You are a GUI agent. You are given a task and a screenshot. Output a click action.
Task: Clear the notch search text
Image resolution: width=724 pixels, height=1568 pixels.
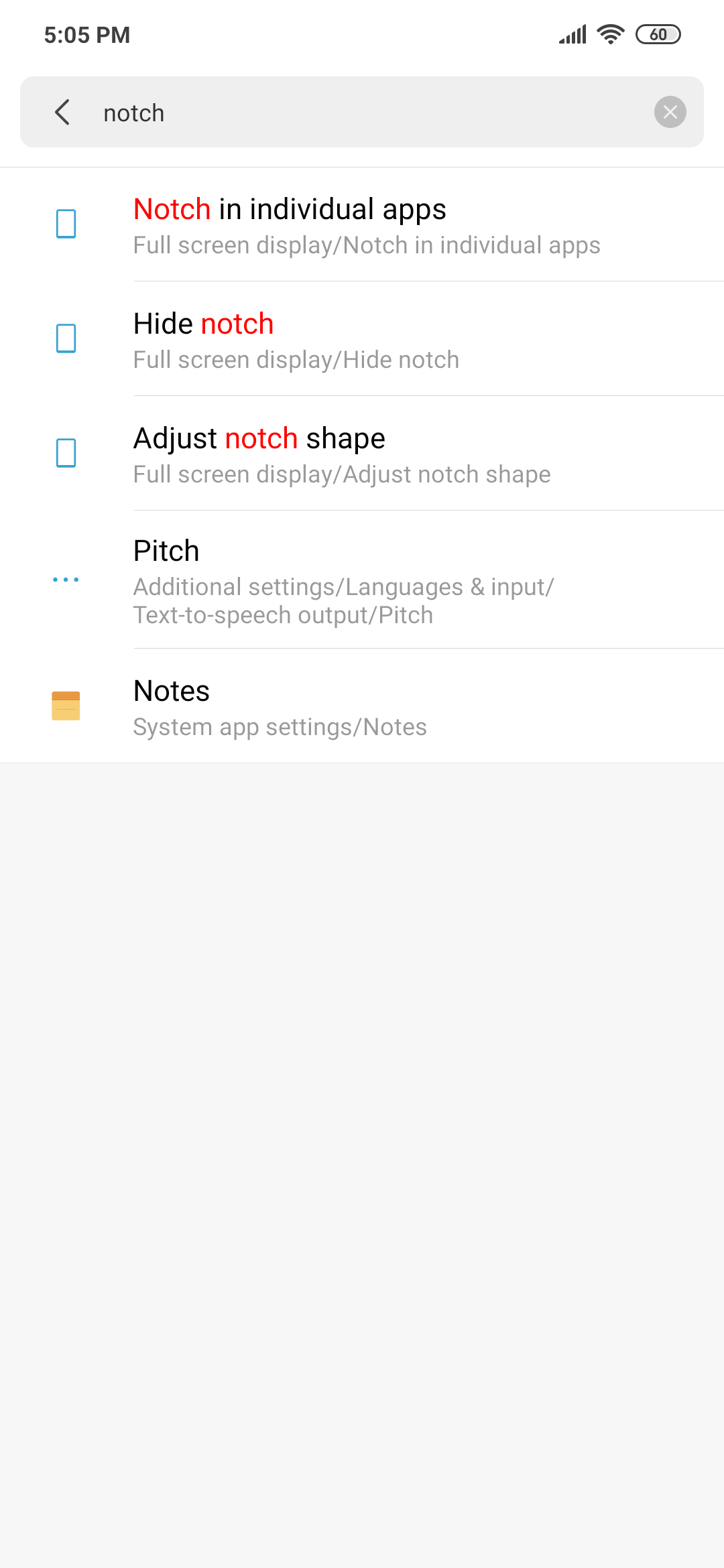coord(670,112)
